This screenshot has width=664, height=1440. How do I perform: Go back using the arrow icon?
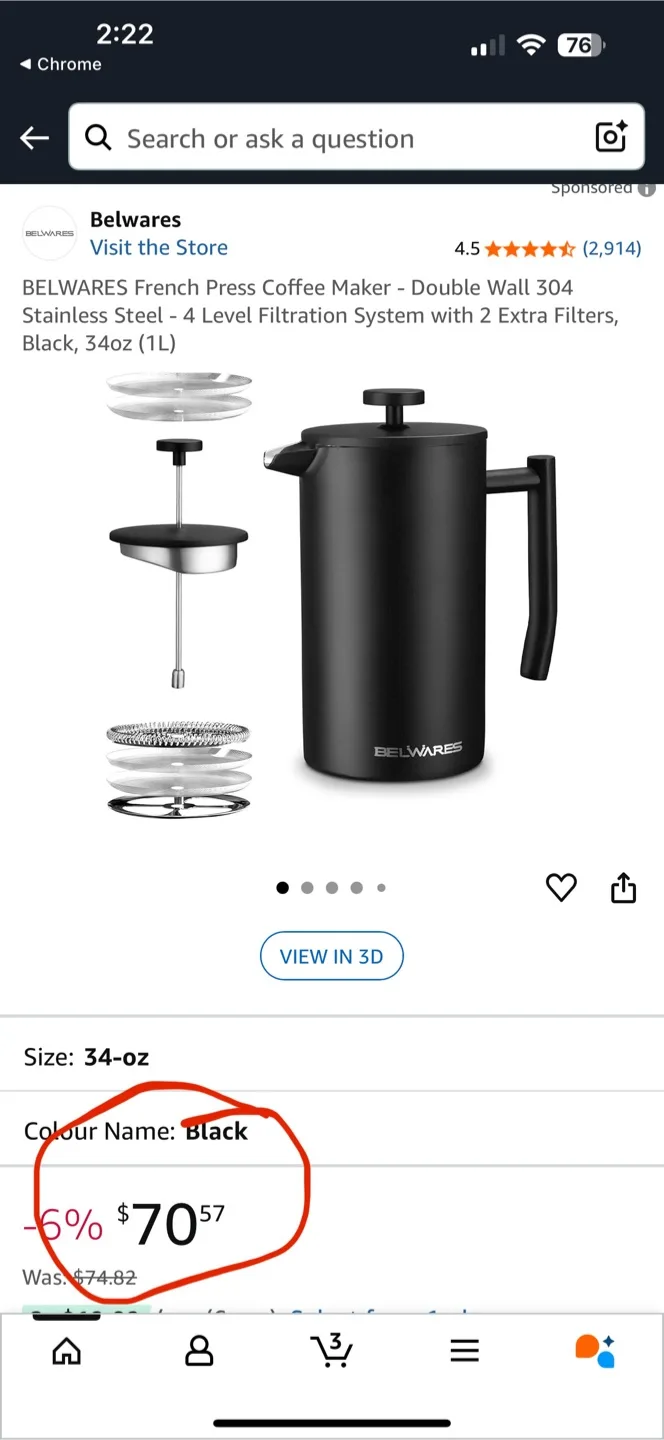(x=35, y=138)
